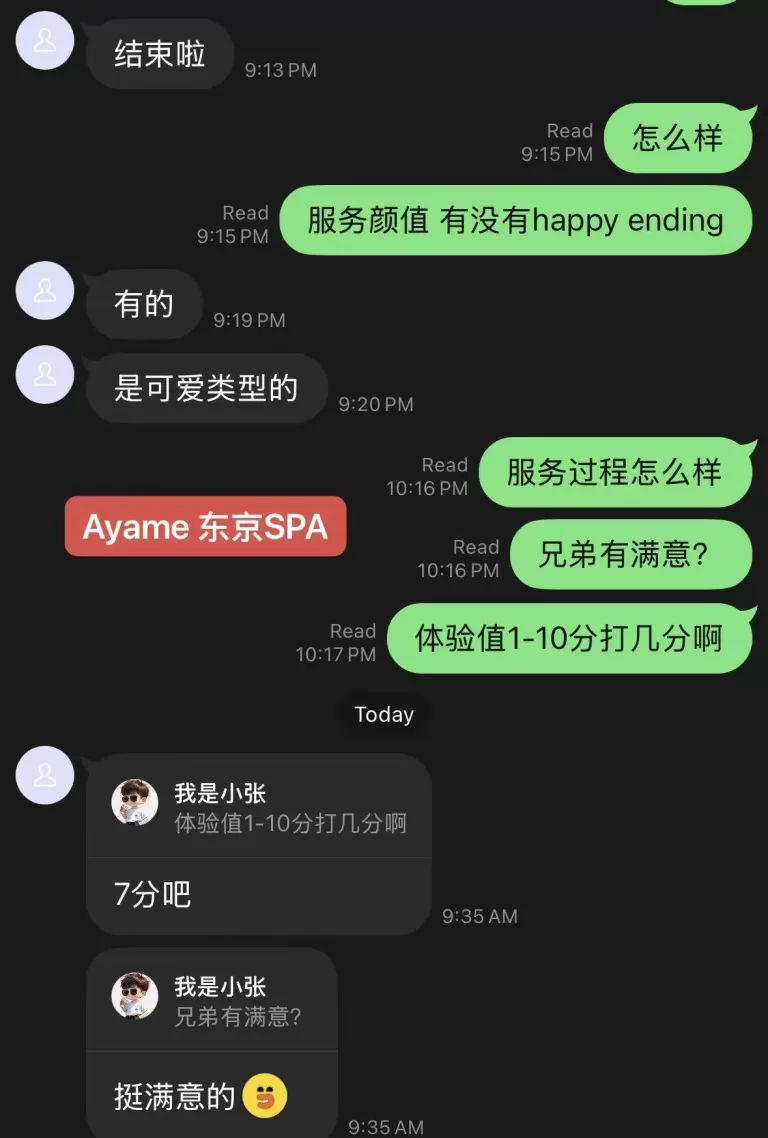The height and width of the screenshot is (1138, 768).
Task: Click the 服务颜值 有没有happy ending bubble
Action: tap(514, 221)
